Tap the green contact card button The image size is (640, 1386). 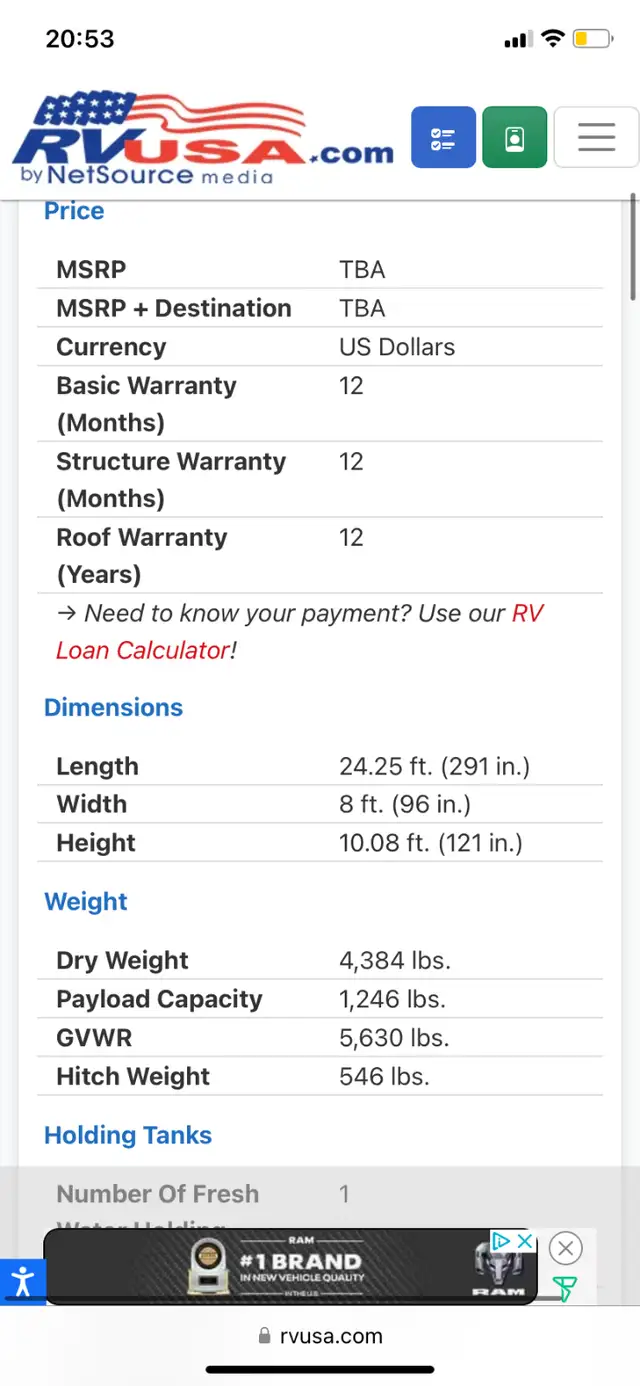click(x=514, y=137)
